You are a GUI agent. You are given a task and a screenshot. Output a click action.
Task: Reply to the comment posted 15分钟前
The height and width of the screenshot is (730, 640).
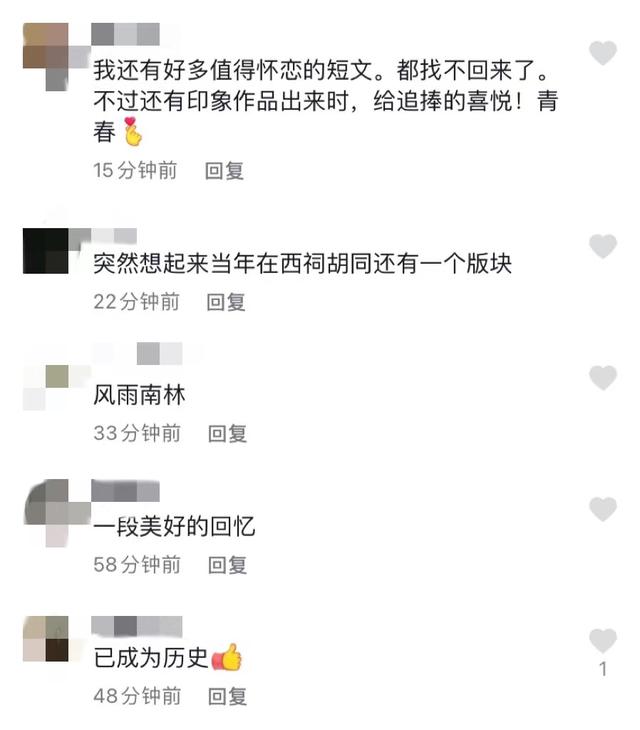(225, 171)
